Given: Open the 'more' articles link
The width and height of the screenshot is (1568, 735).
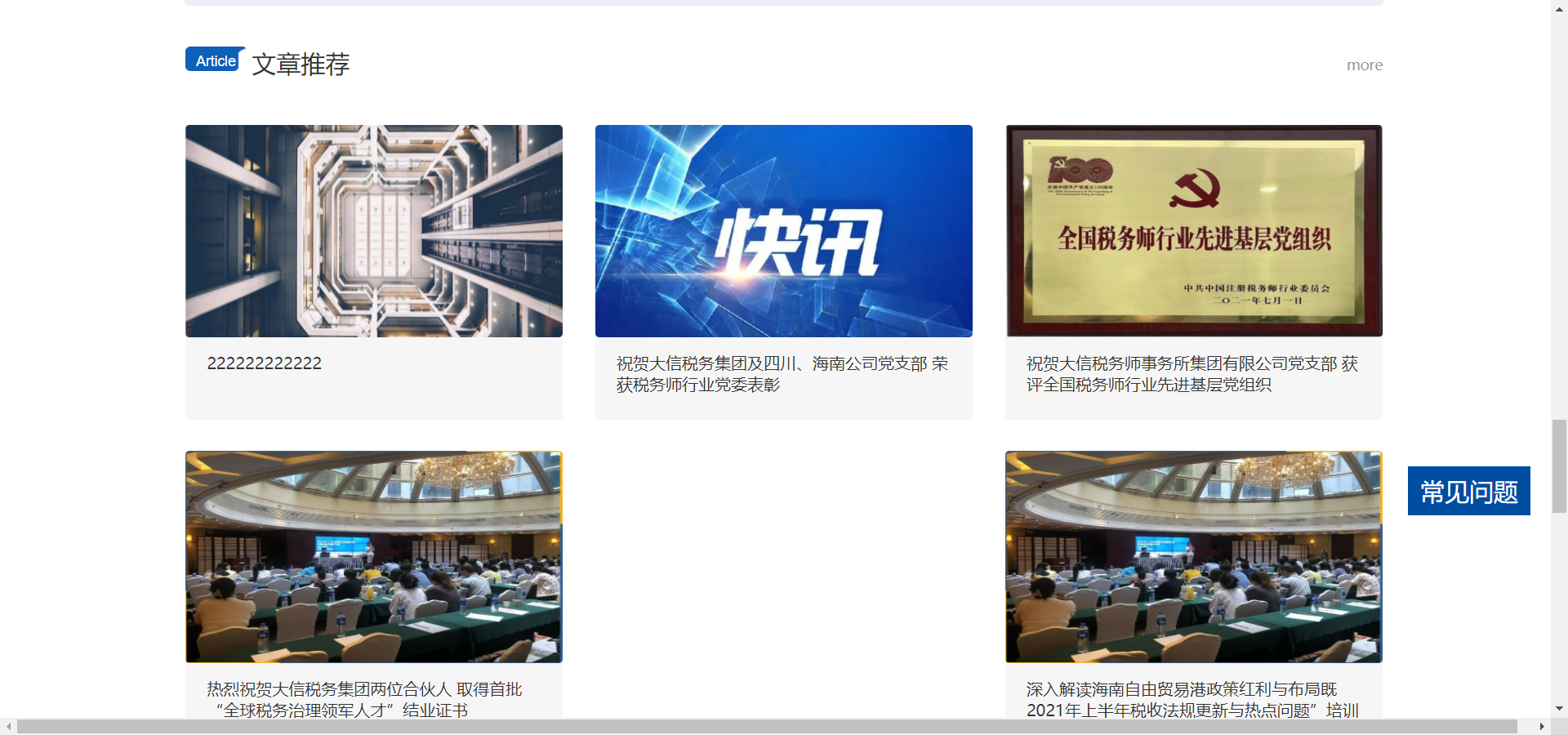Looking at the screenshot, I should 1364,65.
